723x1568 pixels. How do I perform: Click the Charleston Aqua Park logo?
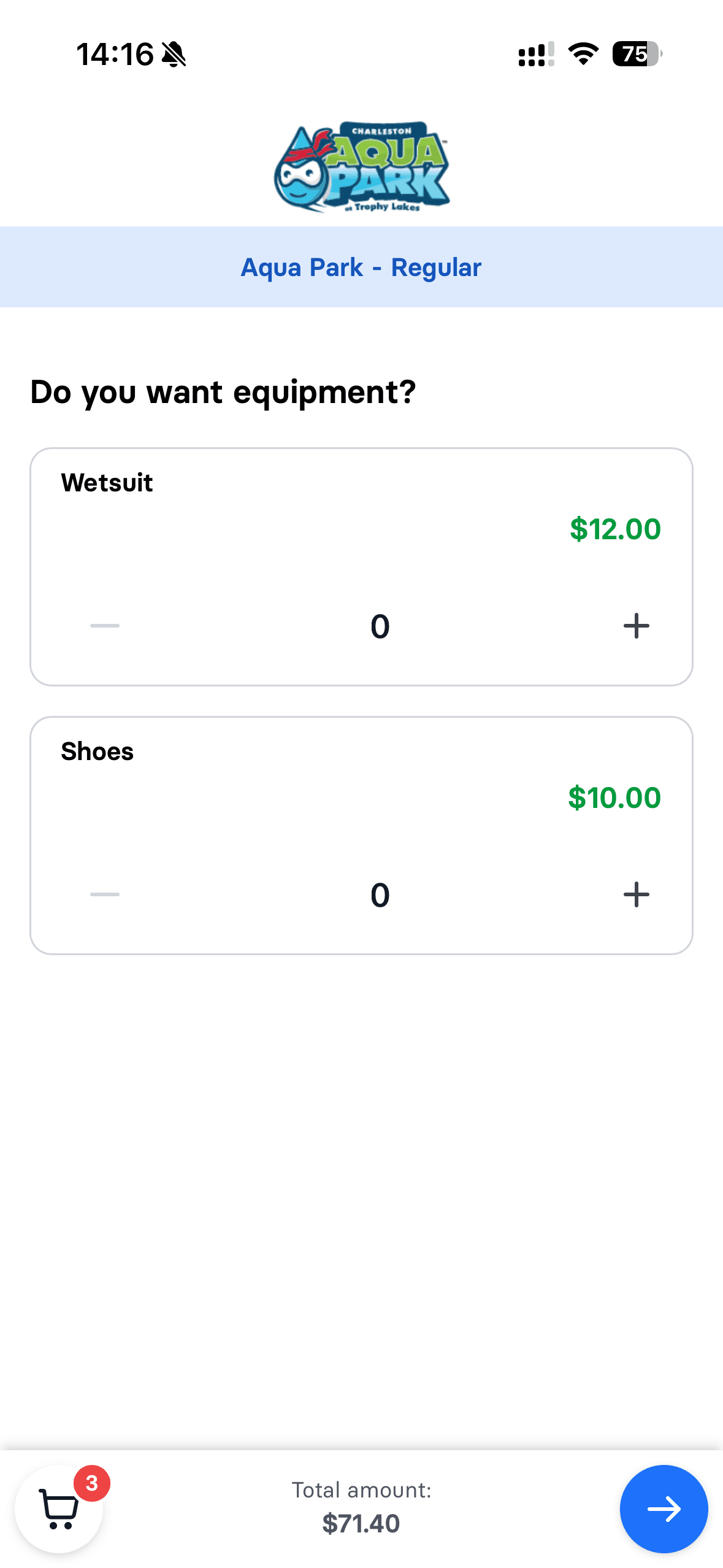click(361, 166)
